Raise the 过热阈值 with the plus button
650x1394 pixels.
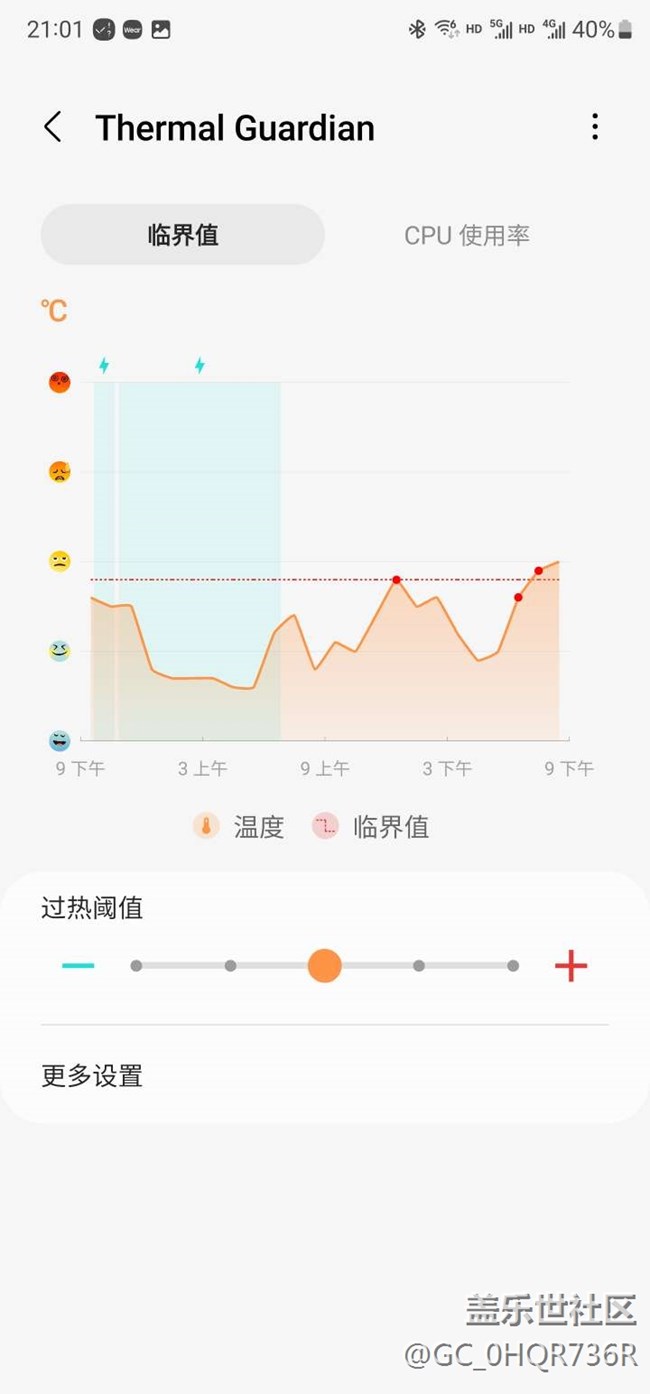coord(571,966)
